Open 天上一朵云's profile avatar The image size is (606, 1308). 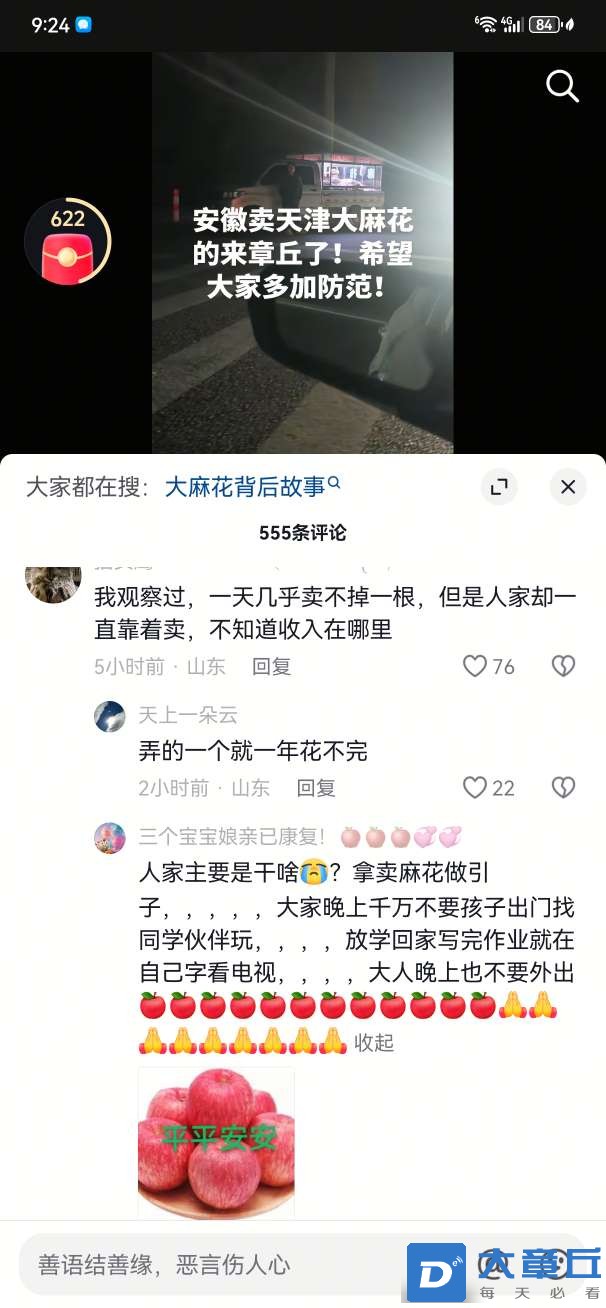tap(110, 716)
